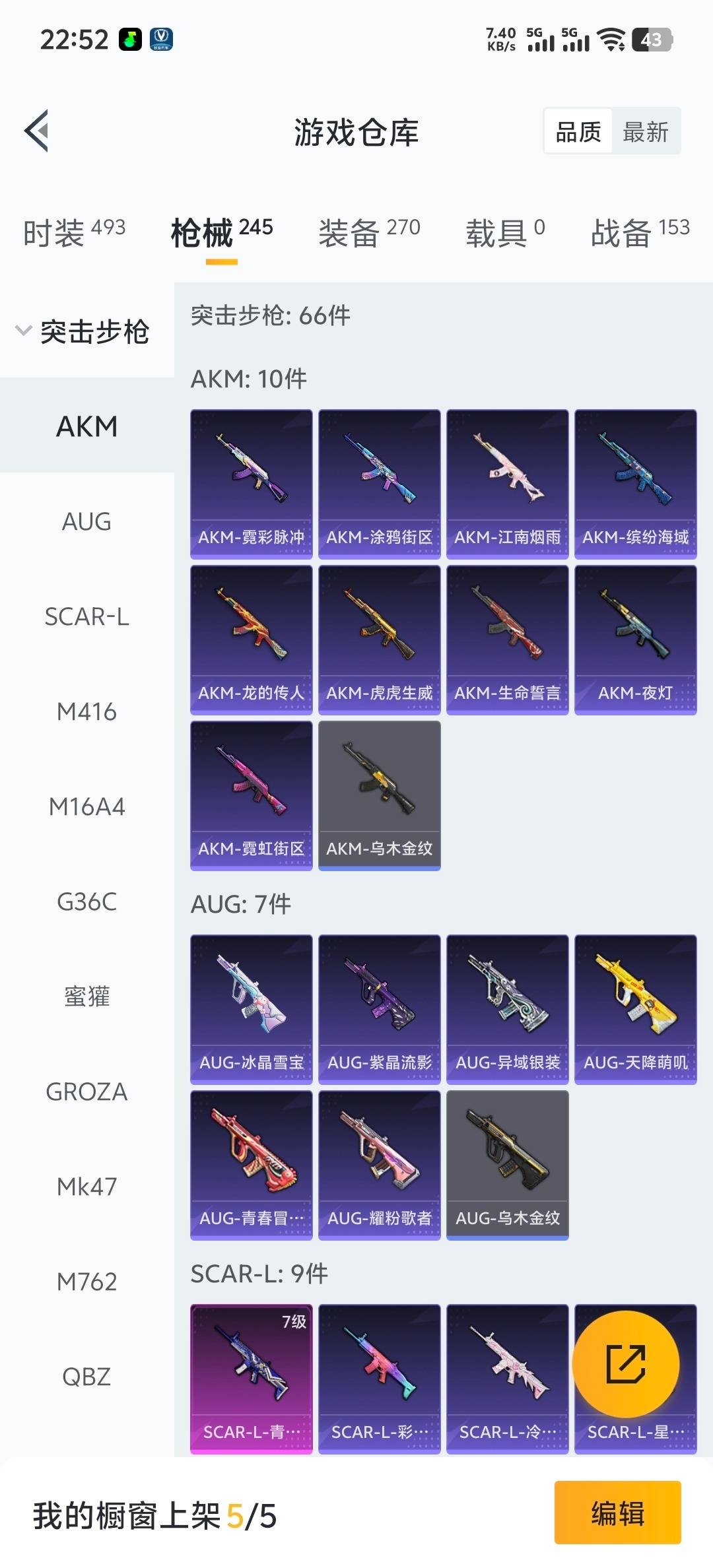The width and height of the screenshot is (713, 1568).
Task: View the AKM-乌木金纹 skin
Action: [379, 795]
